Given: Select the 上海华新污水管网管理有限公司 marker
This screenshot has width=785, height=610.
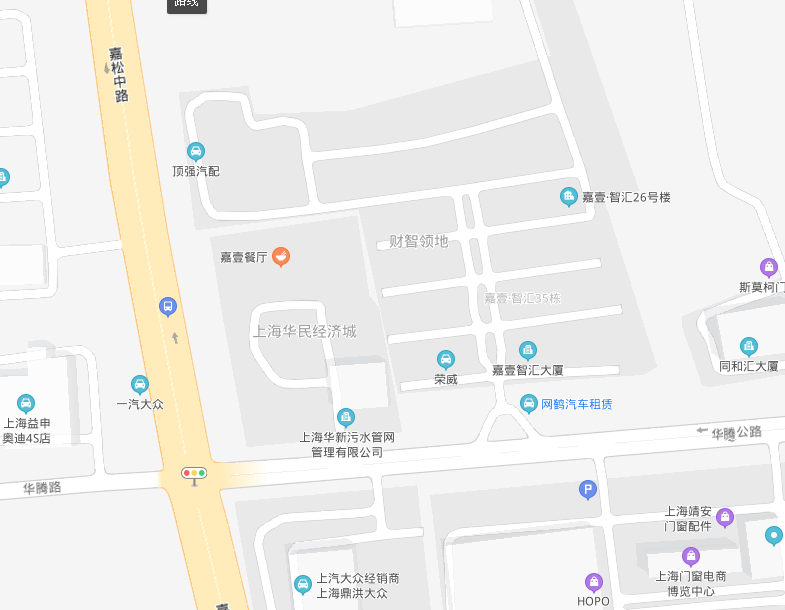Looking at the screenshot, I should click(346, 417).
